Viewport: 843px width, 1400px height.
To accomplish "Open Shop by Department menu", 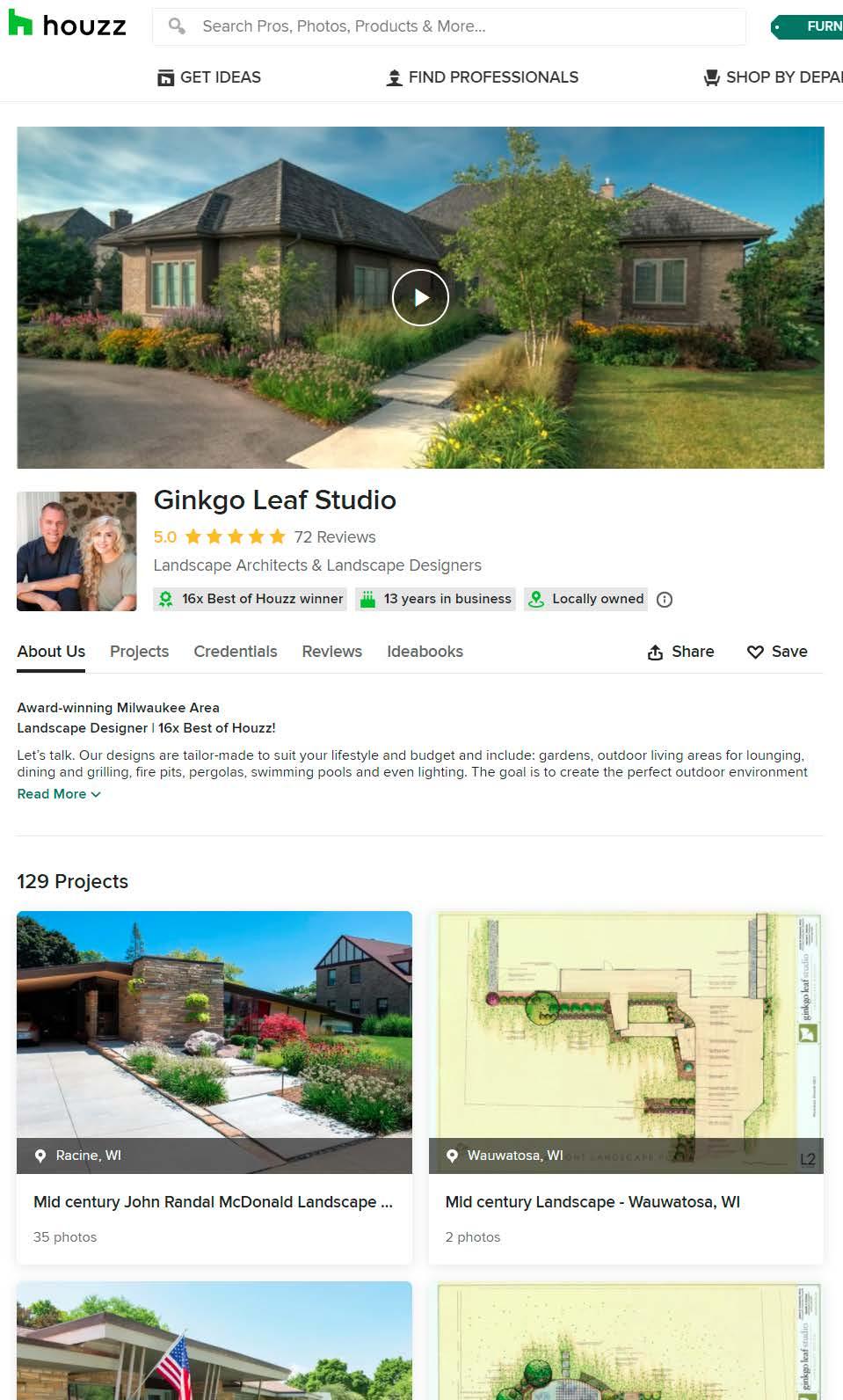I will pos(774,77).
